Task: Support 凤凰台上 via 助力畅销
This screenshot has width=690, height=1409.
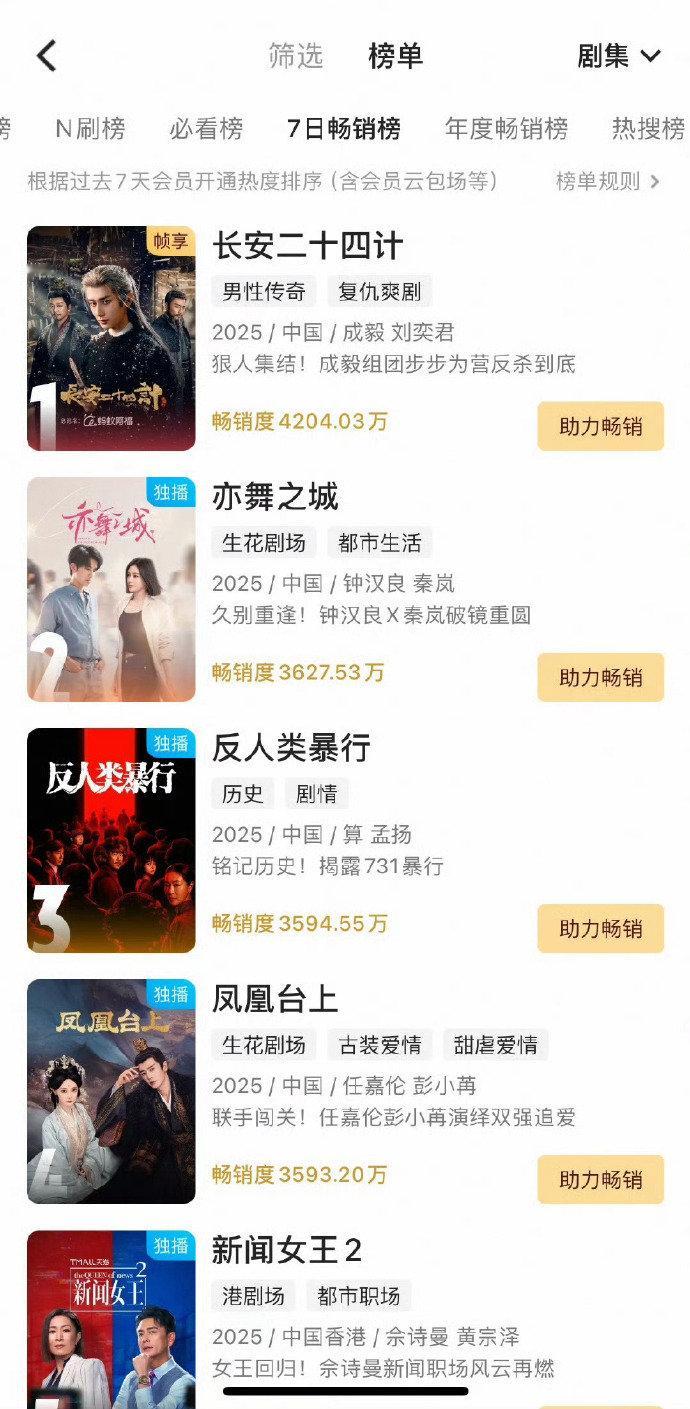Action: (600, 1180)
